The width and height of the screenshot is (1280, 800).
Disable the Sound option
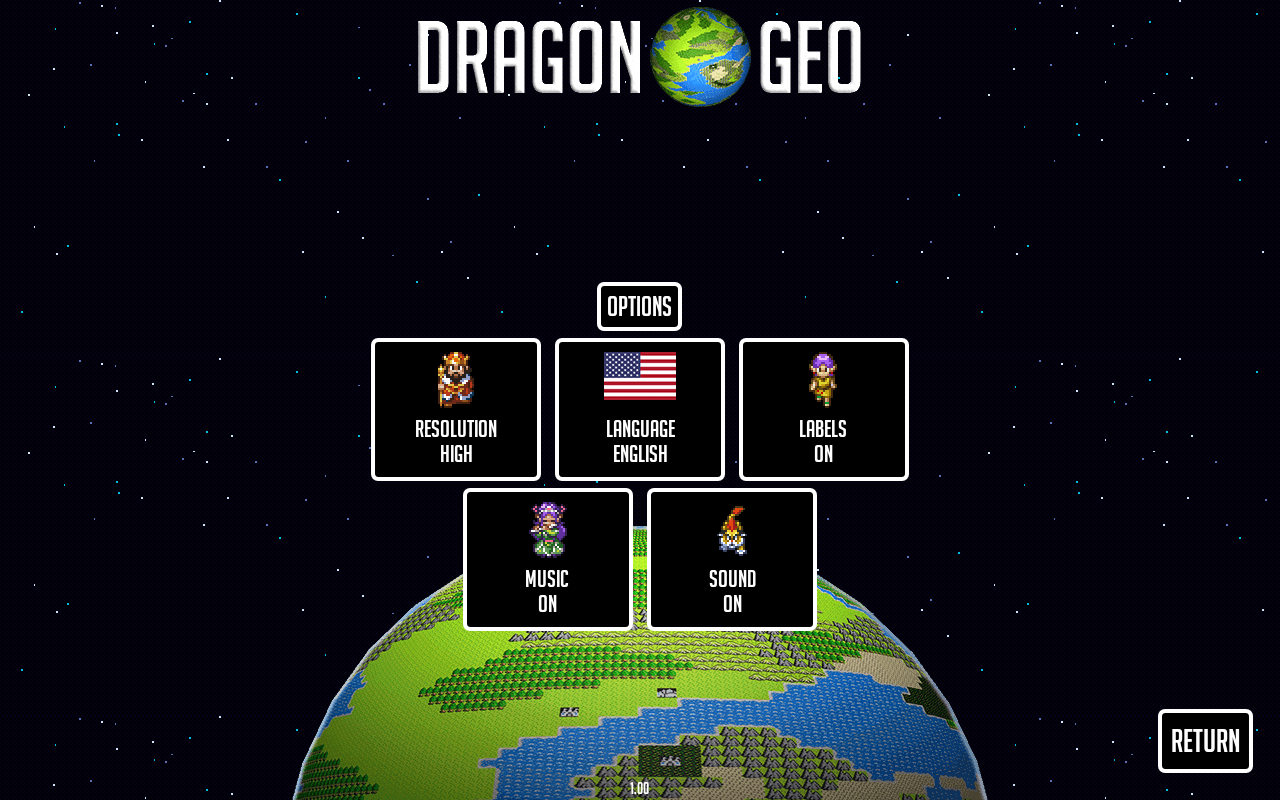point(732,560)
